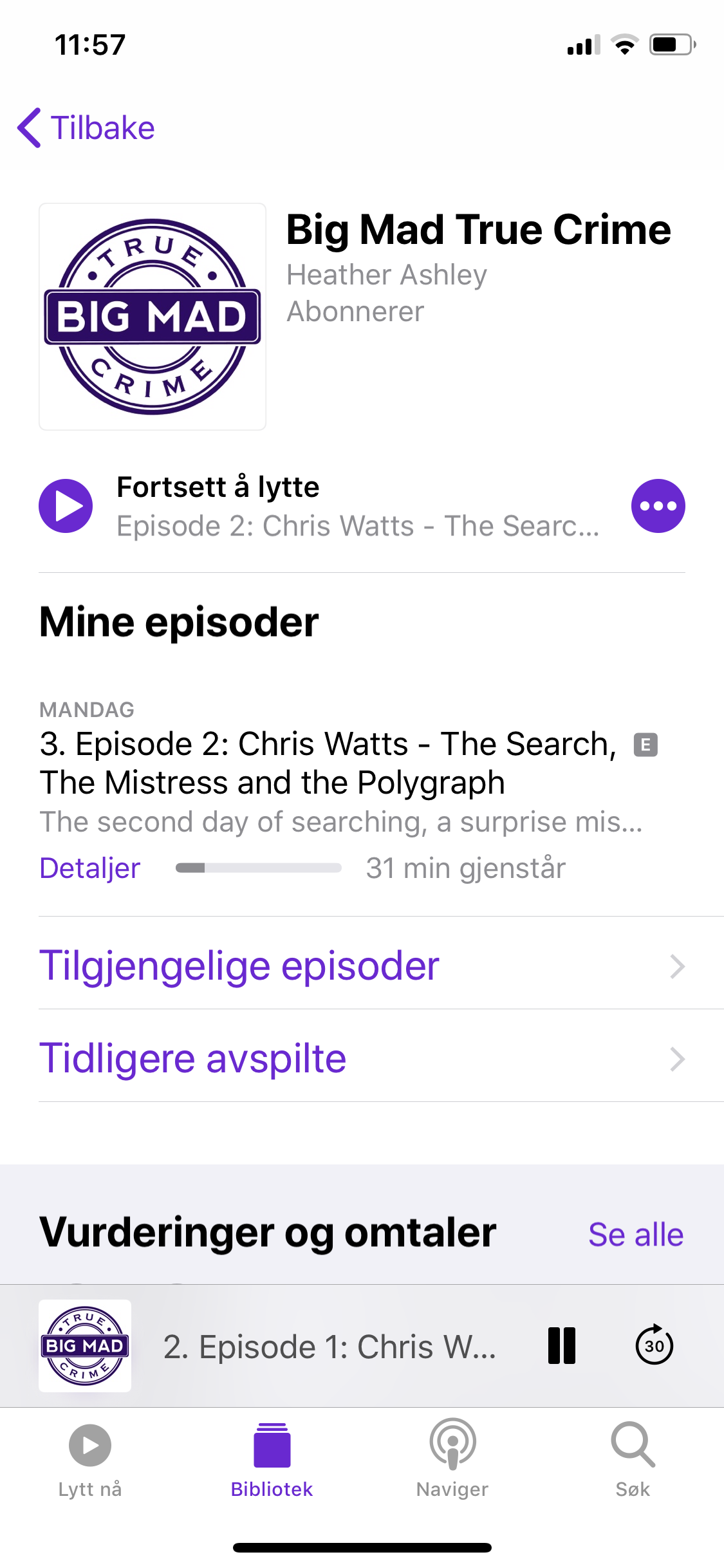
Task: Open Episode 2: Chris Watts episode row
Action: pos(328,763)
